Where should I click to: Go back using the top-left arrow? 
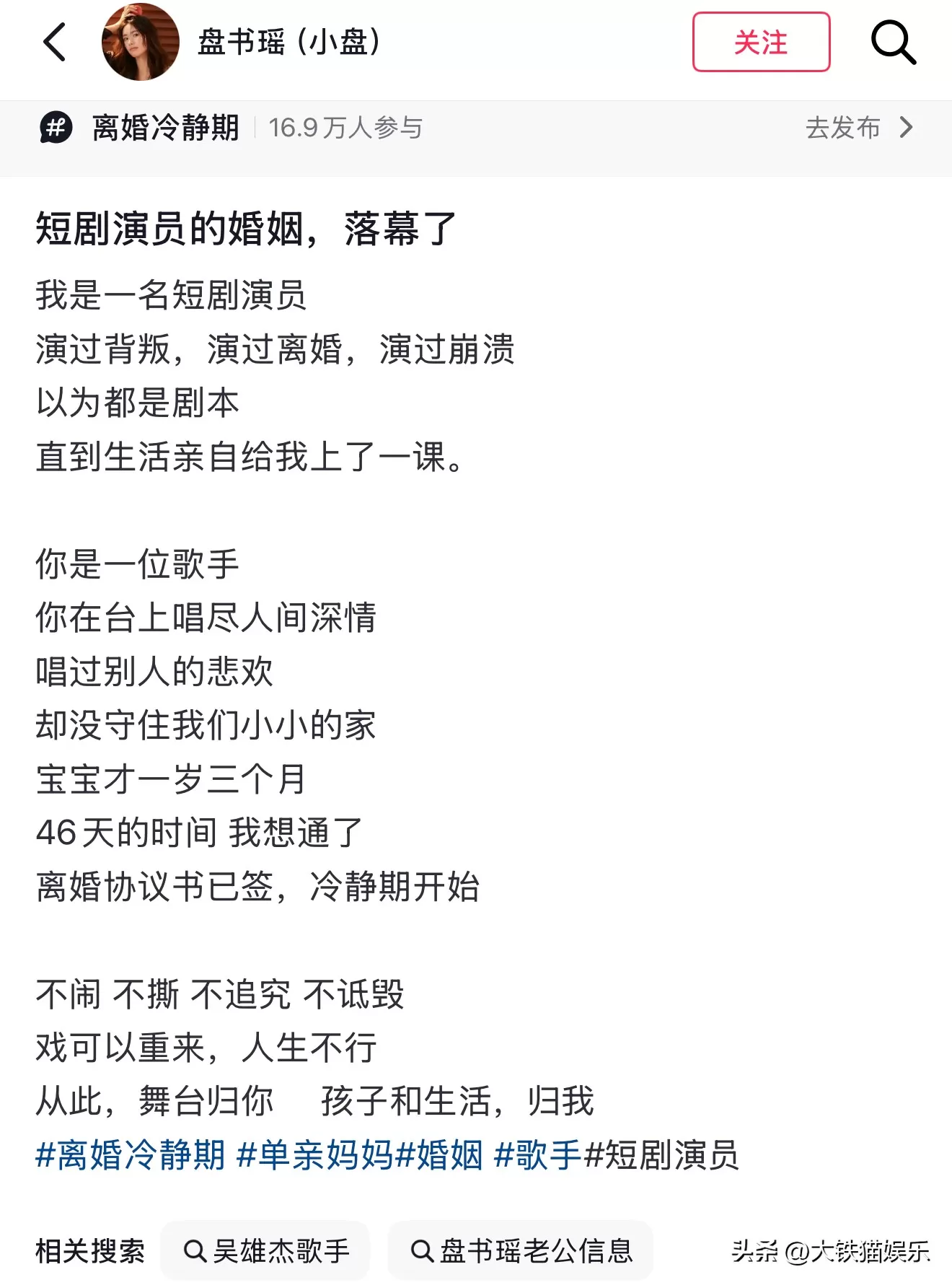(x=56, y=42)
